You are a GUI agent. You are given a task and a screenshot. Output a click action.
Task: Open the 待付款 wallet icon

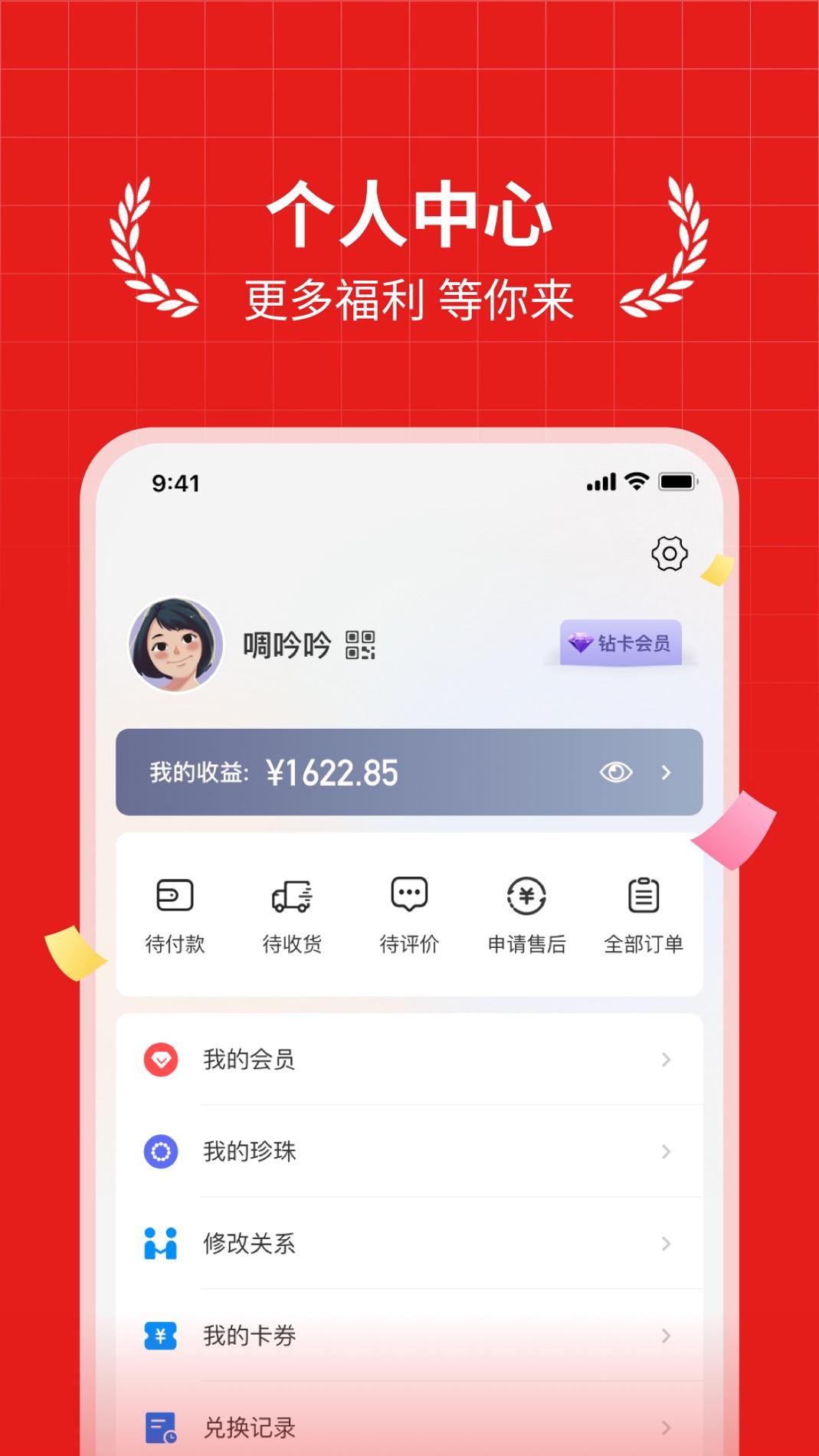pyautogui.click(x=175, y=897)
